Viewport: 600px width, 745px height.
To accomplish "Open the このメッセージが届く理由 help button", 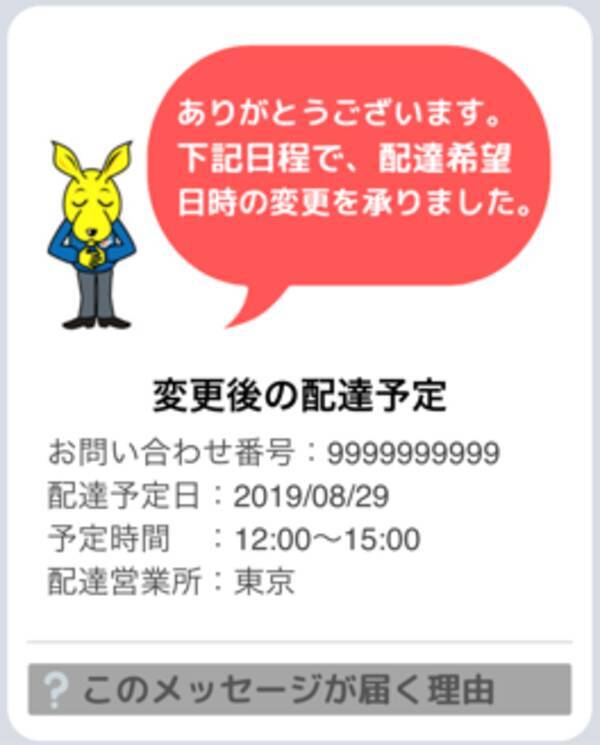I will (x=299, y=689).
